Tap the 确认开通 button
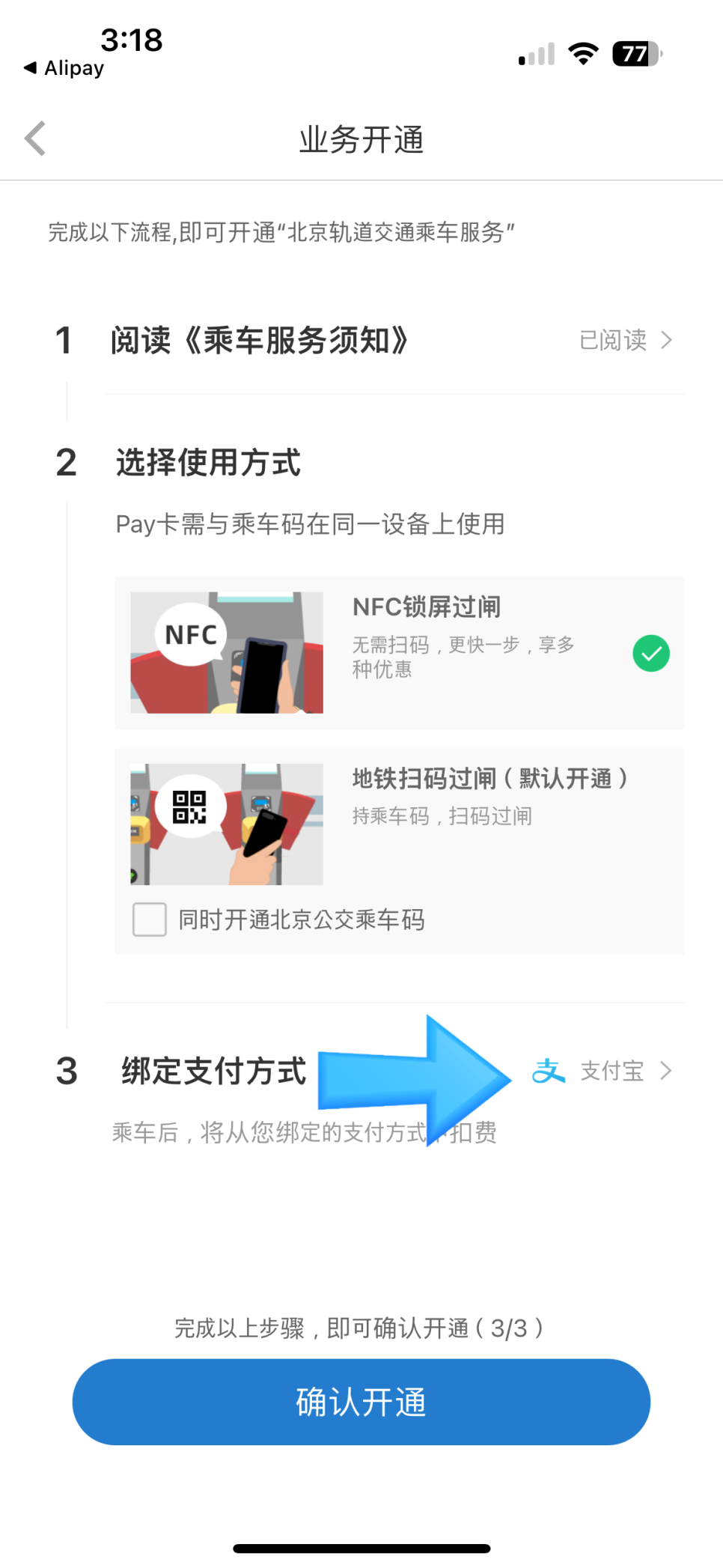This screenshot has height=1568, width=723. point(361,1402)
